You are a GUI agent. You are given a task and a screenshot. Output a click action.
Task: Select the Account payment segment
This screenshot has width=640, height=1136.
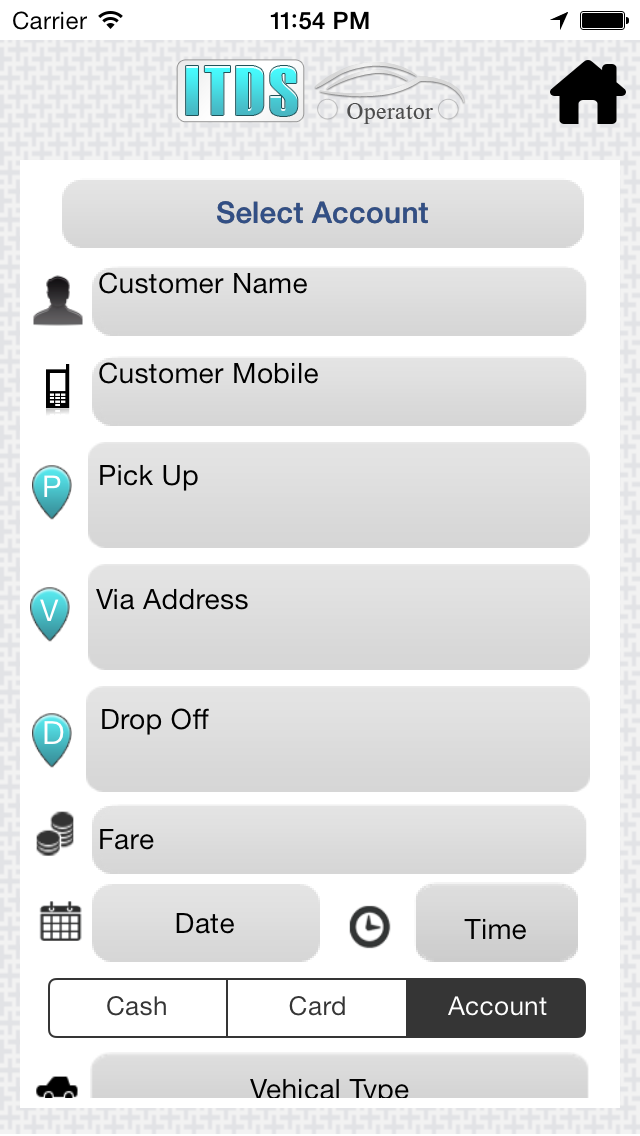pyautogui.click(x=496, y=1007)
